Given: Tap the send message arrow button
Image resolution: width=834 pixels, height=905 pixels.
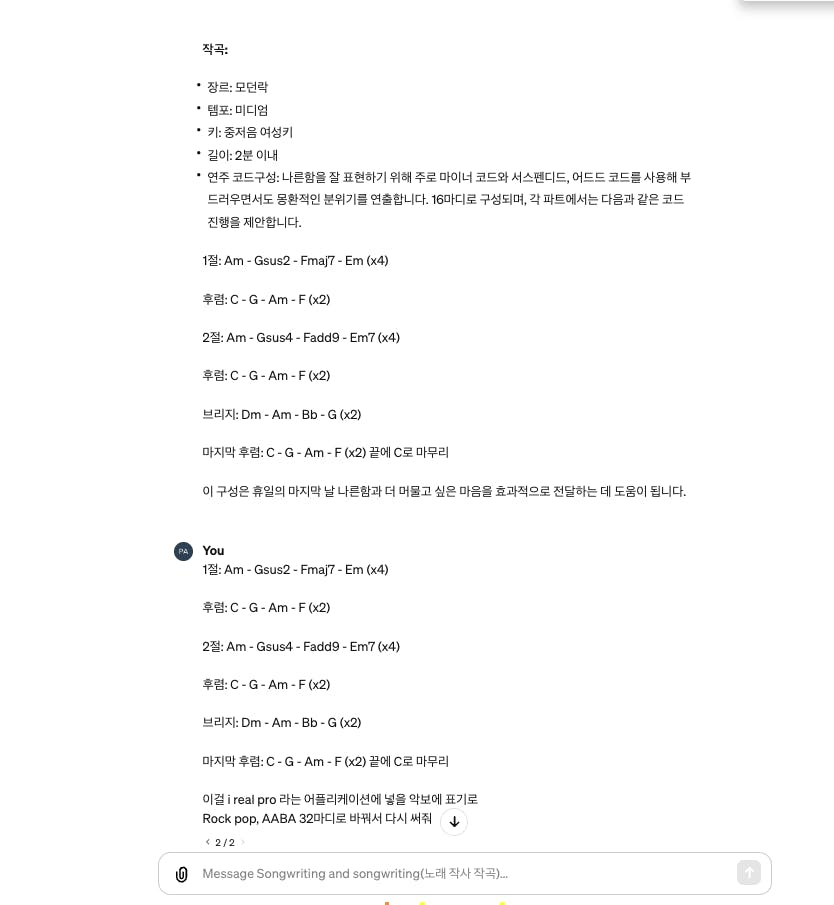Looking at the screenshot, I should pyautogui.click(x=748, y=873).
